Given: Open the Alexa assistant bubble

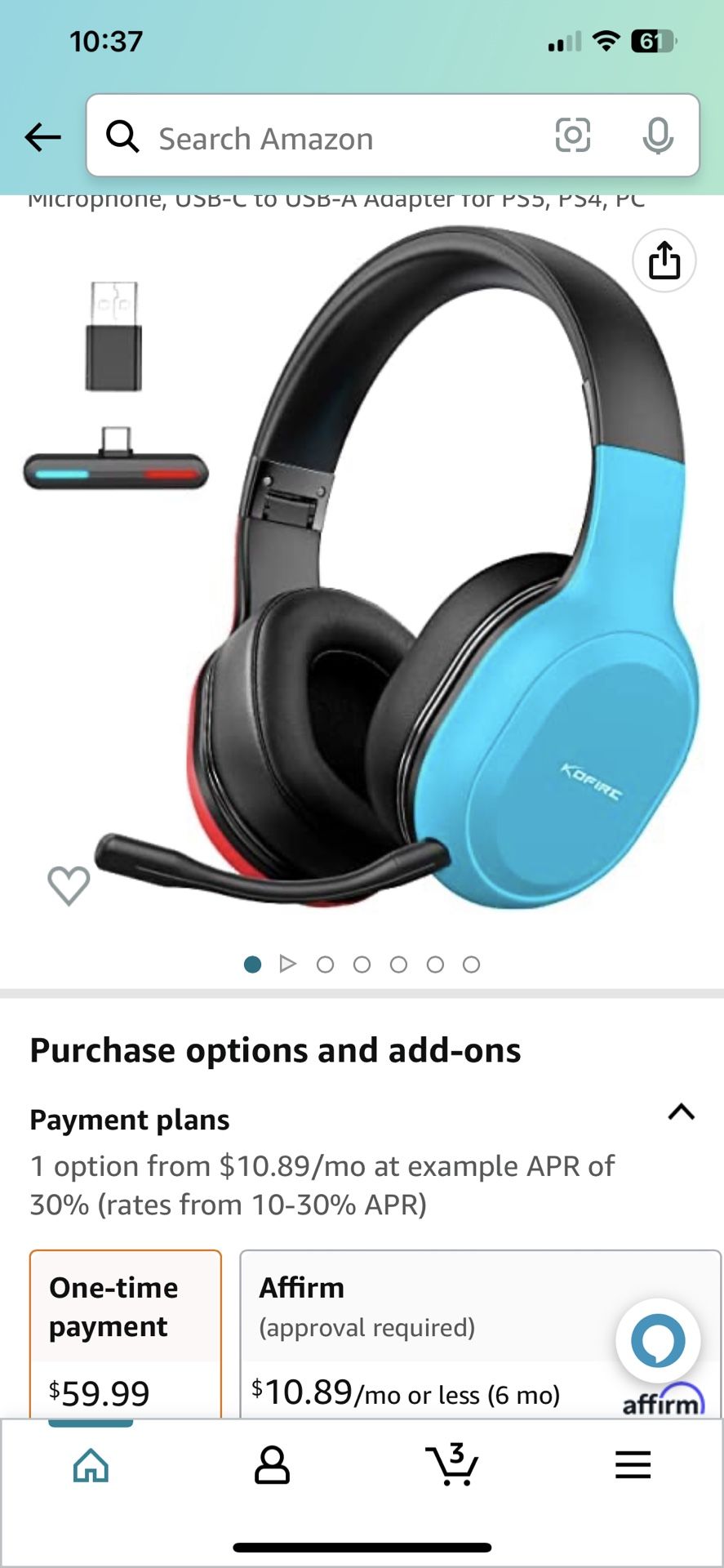Looking at the screenshot, I should pos(658,1341).
